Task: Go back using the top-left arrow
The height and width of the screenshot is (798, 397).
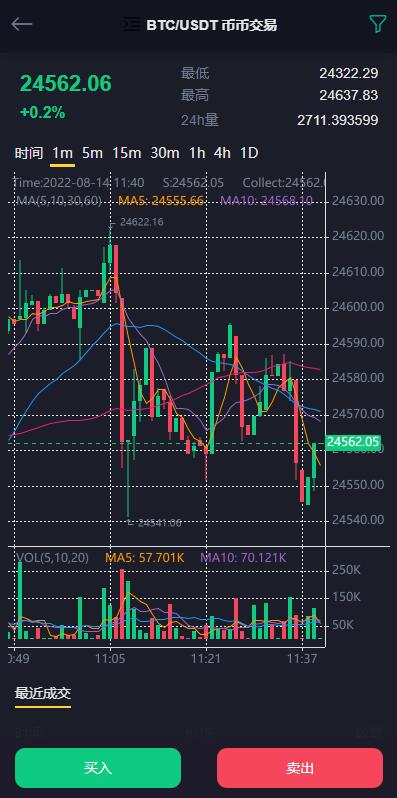Action: click(x=21, y=24)
